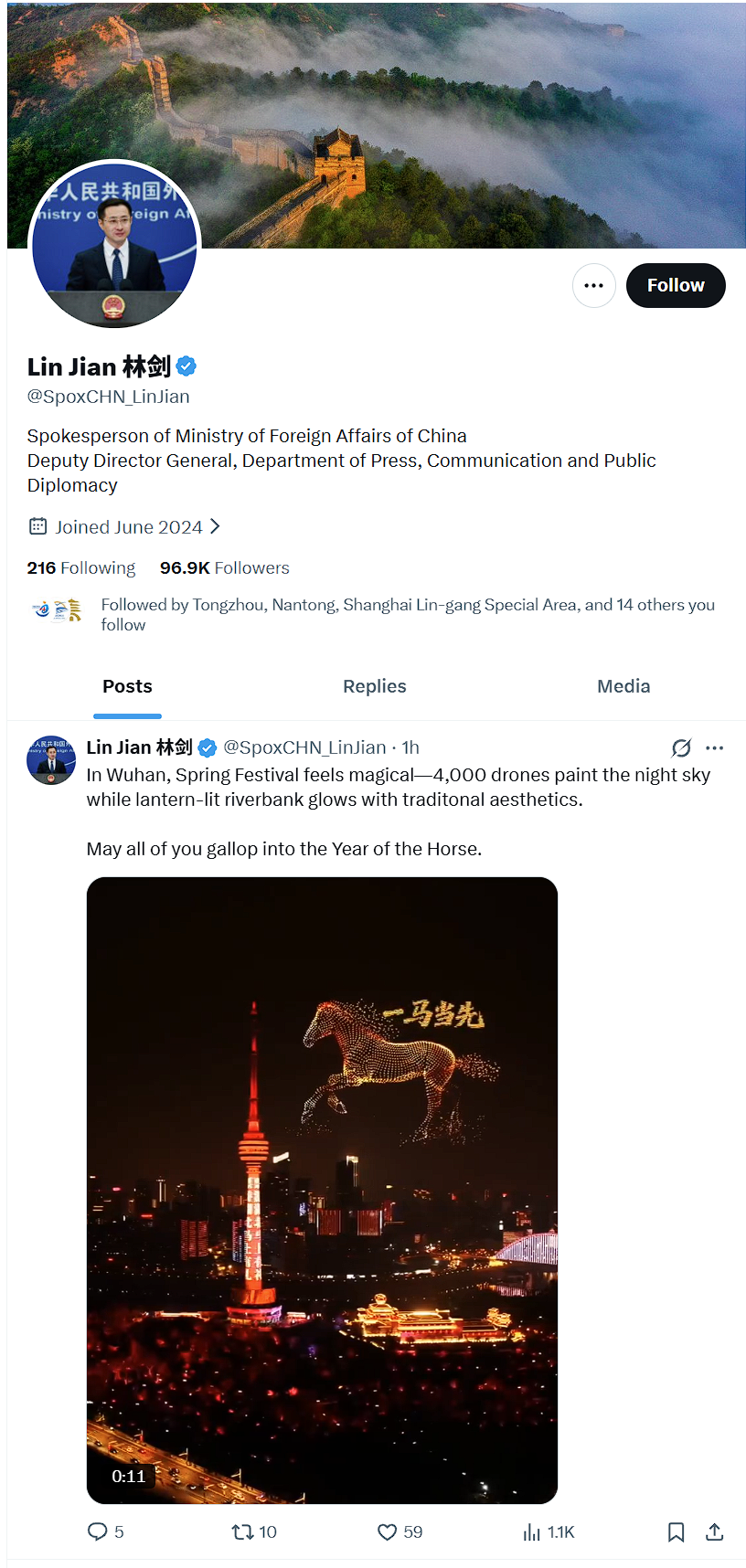Screen dimensions: 746x1568
Task: Open followers you know list
Action: coord(407,614)
